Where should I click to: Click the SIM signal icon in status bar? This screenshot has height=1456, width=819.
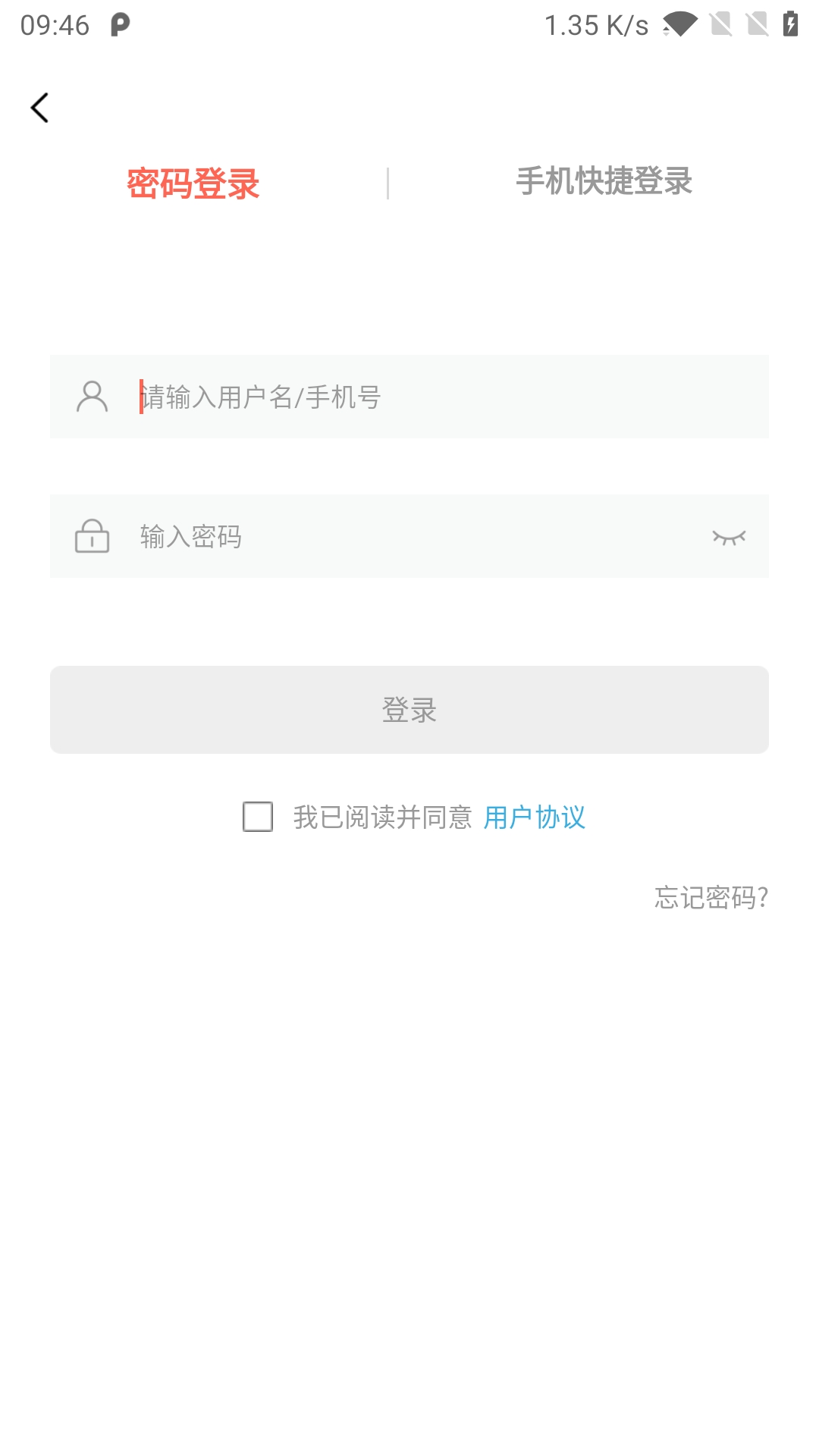[719, 24]
